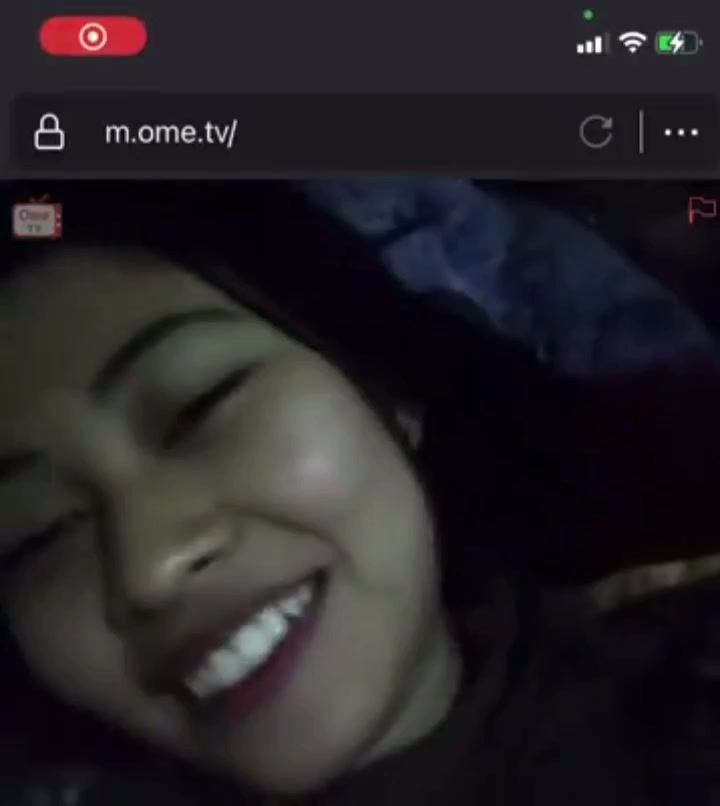This screenshot has width=720, height=806.
Task: Tap the ellipsis more-options icon
Action: click(681, 132)
